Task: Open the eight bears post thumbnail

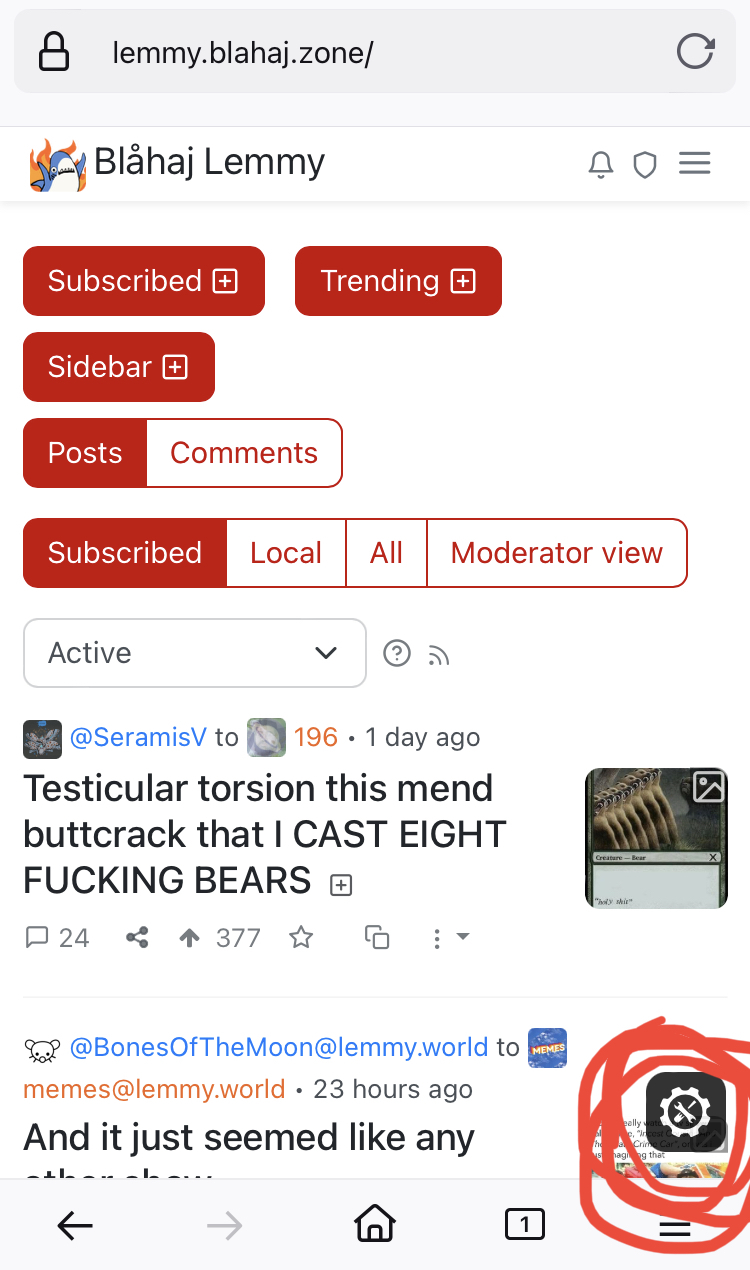Action: coord(656,838)
